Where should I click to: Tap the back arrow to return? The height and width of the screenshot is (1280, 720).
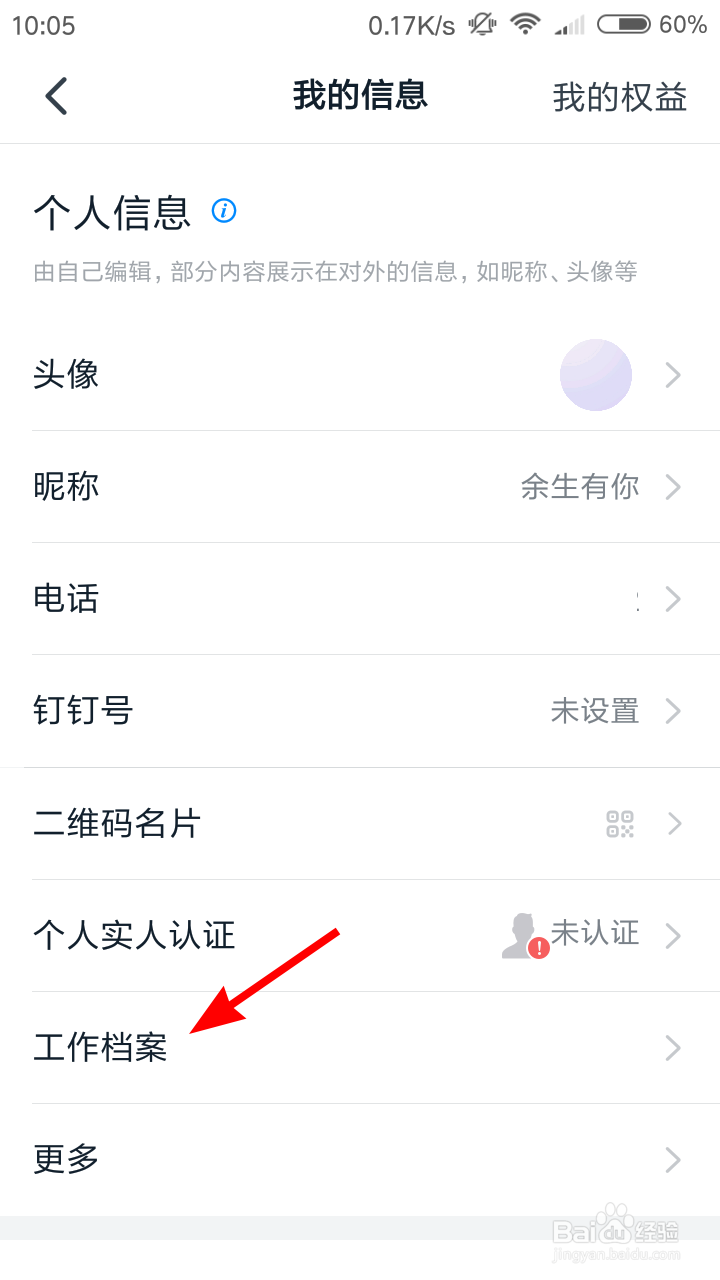[x=55, y=95]
